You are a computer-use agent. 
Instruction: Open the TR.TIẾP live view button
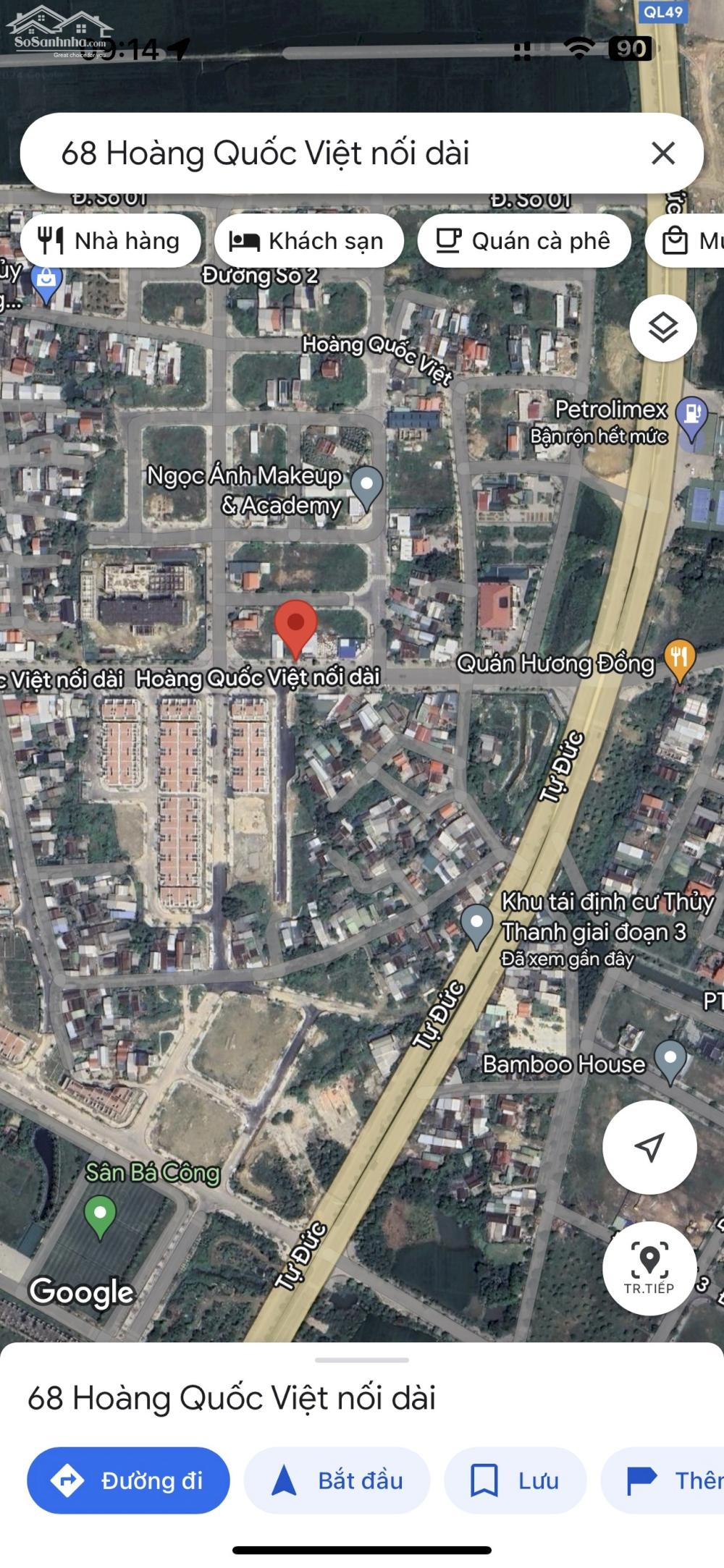coord(649,1268)
